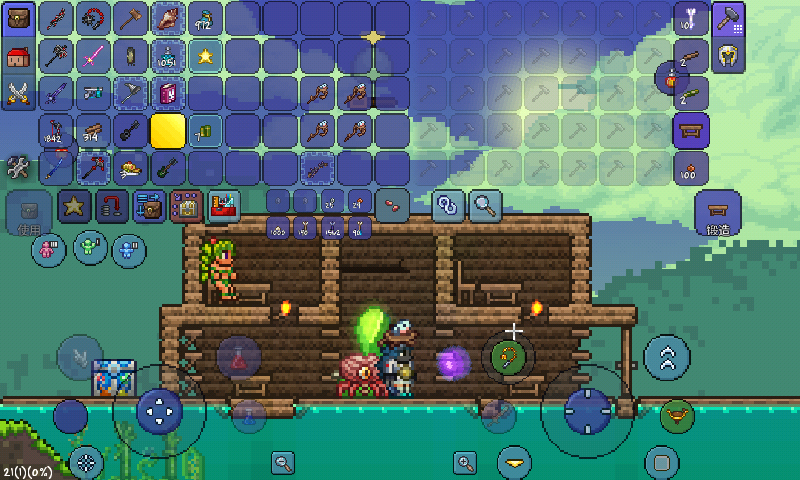Select the pink sword inventory slot
This screenshot has width=800, height=480.
(94, 56)
